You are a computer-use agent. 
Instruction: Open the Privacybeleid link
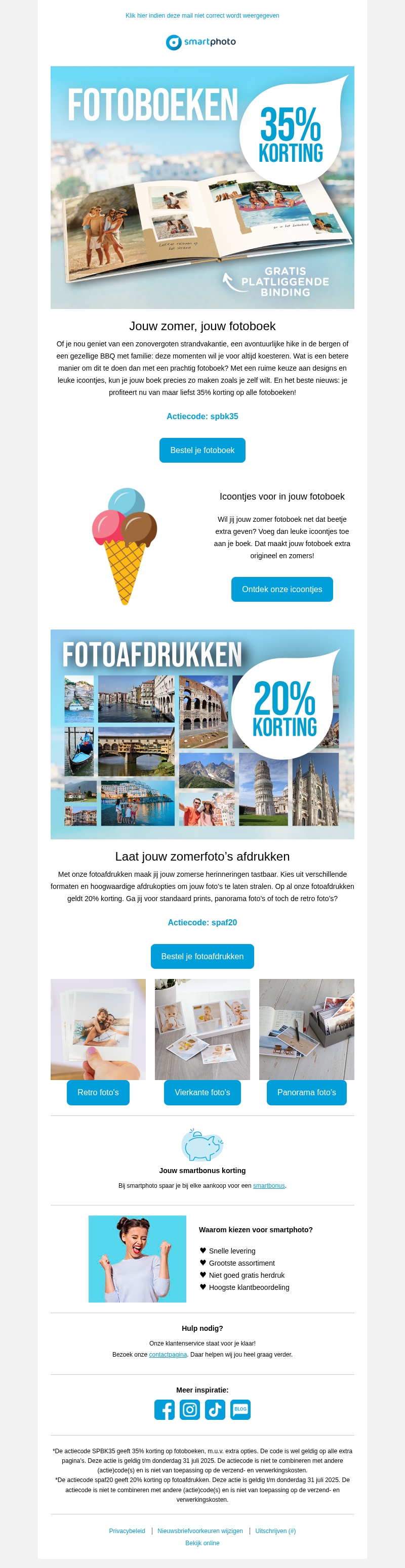[x=127, y=1531]
